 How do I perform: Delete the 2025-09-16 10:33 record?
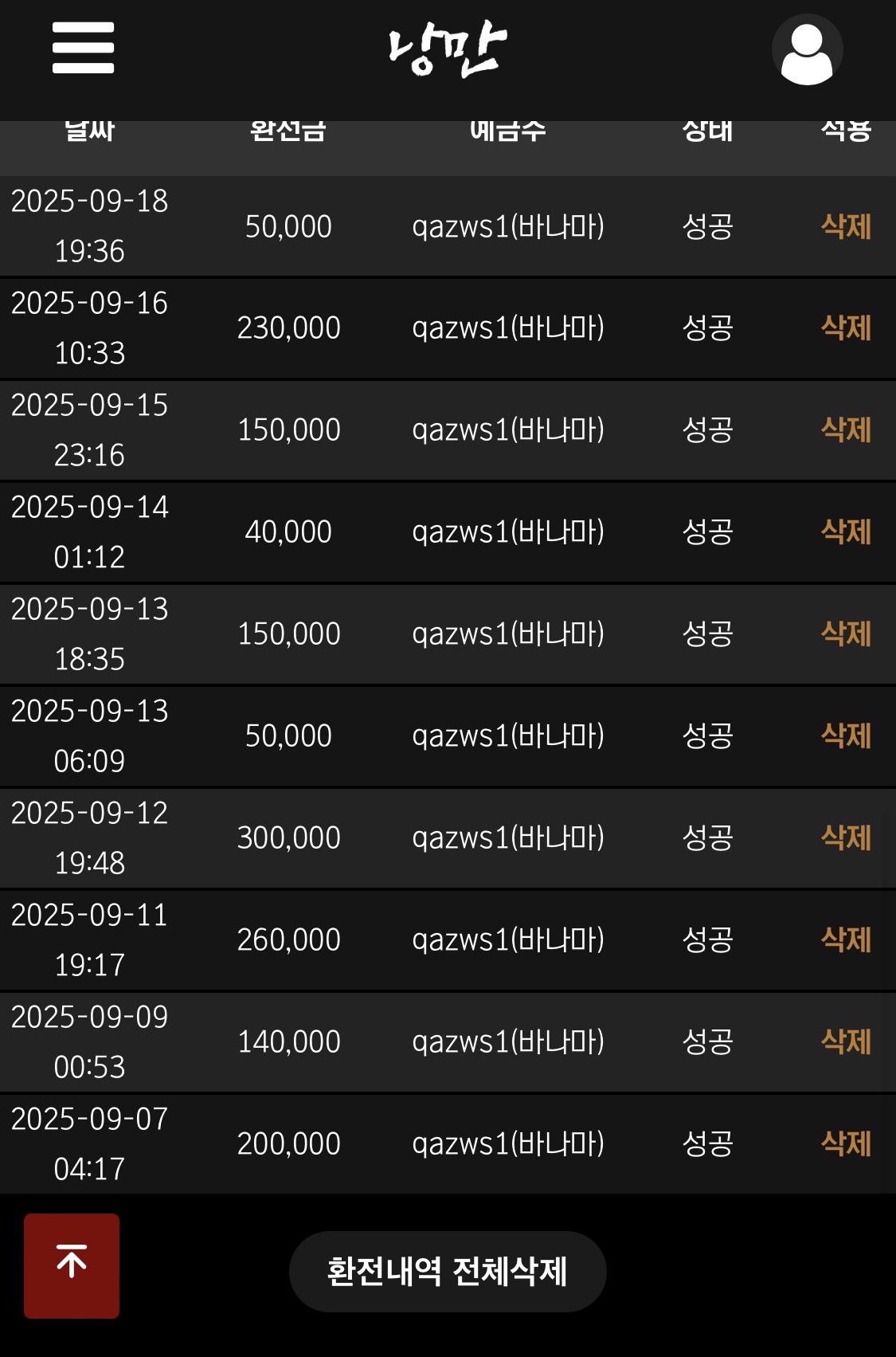[x=846, y=327]
